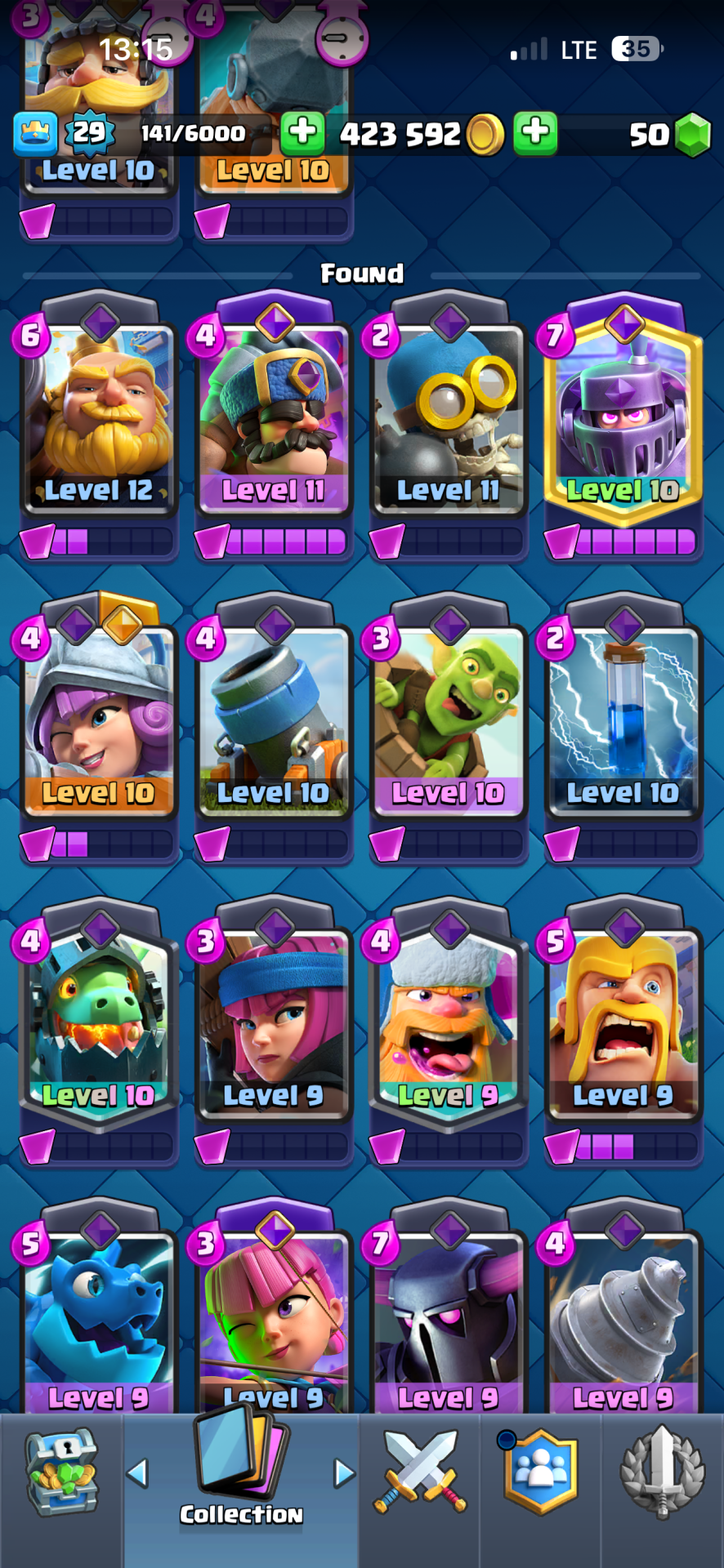Tap the green plus to add gold
Image resolution: width=724 pixels, height=1568 pixels.
tap(302, 131)
